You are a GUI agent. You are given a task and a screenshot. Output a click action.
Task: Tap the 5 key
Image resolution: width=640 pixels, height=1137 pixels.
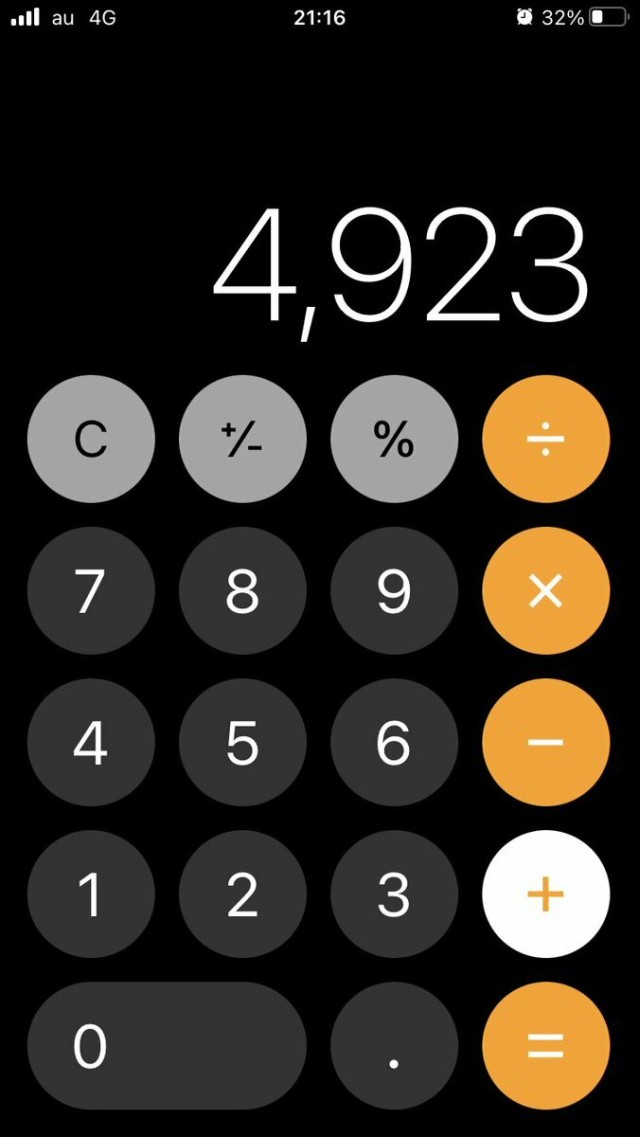tap(242, 742)
